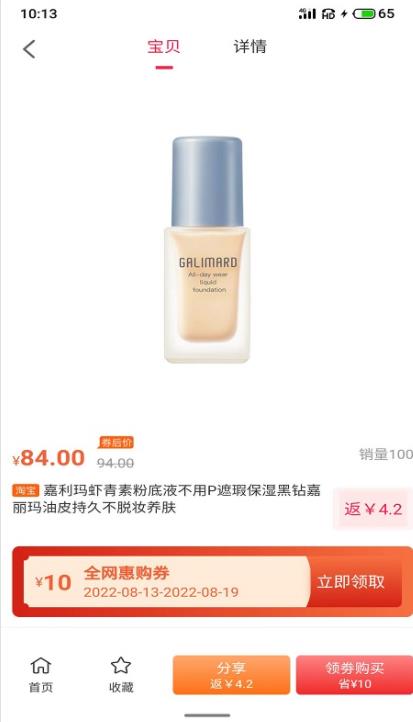This screenshot has height=722, width=413.
Task: Select the 宝贝 tab
Action: tap(164, 47)
